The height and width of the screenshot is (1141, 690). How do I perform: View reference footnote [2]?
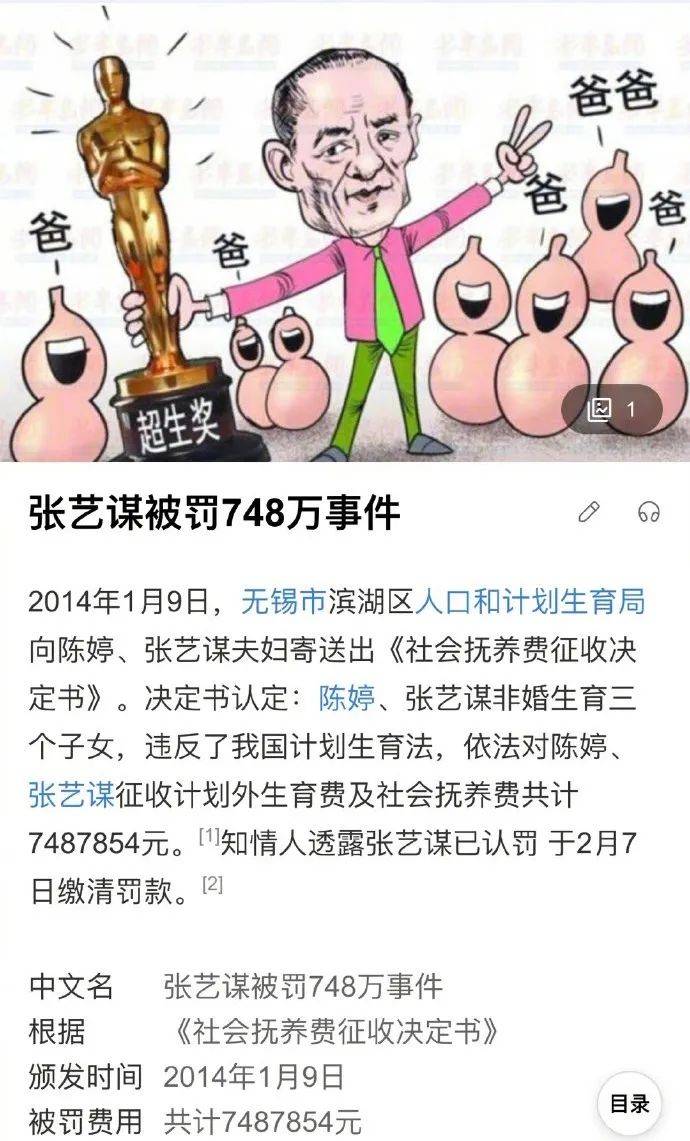pos(212,884)
